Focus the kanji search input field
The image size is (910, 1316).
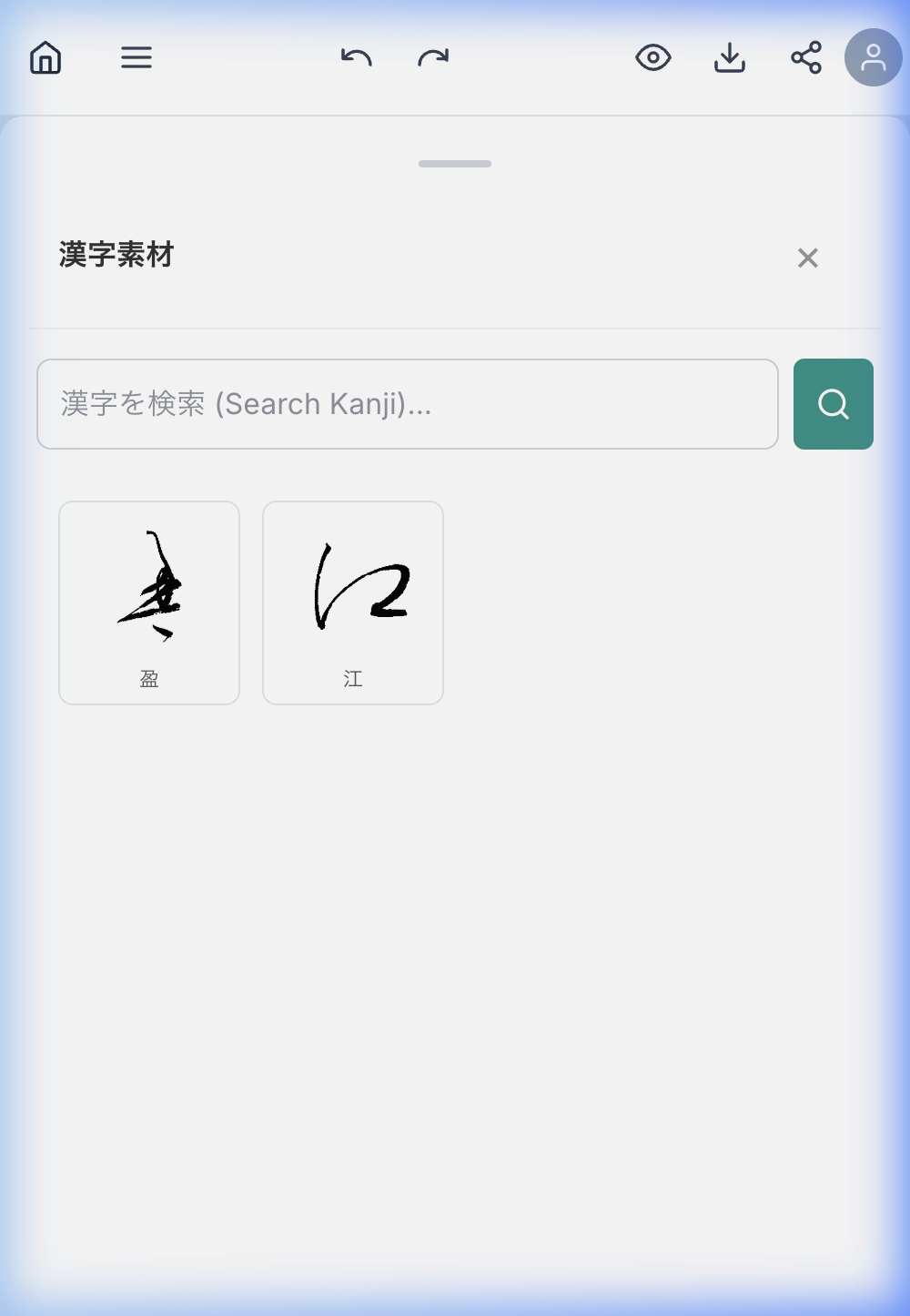[x=407, y=403]
